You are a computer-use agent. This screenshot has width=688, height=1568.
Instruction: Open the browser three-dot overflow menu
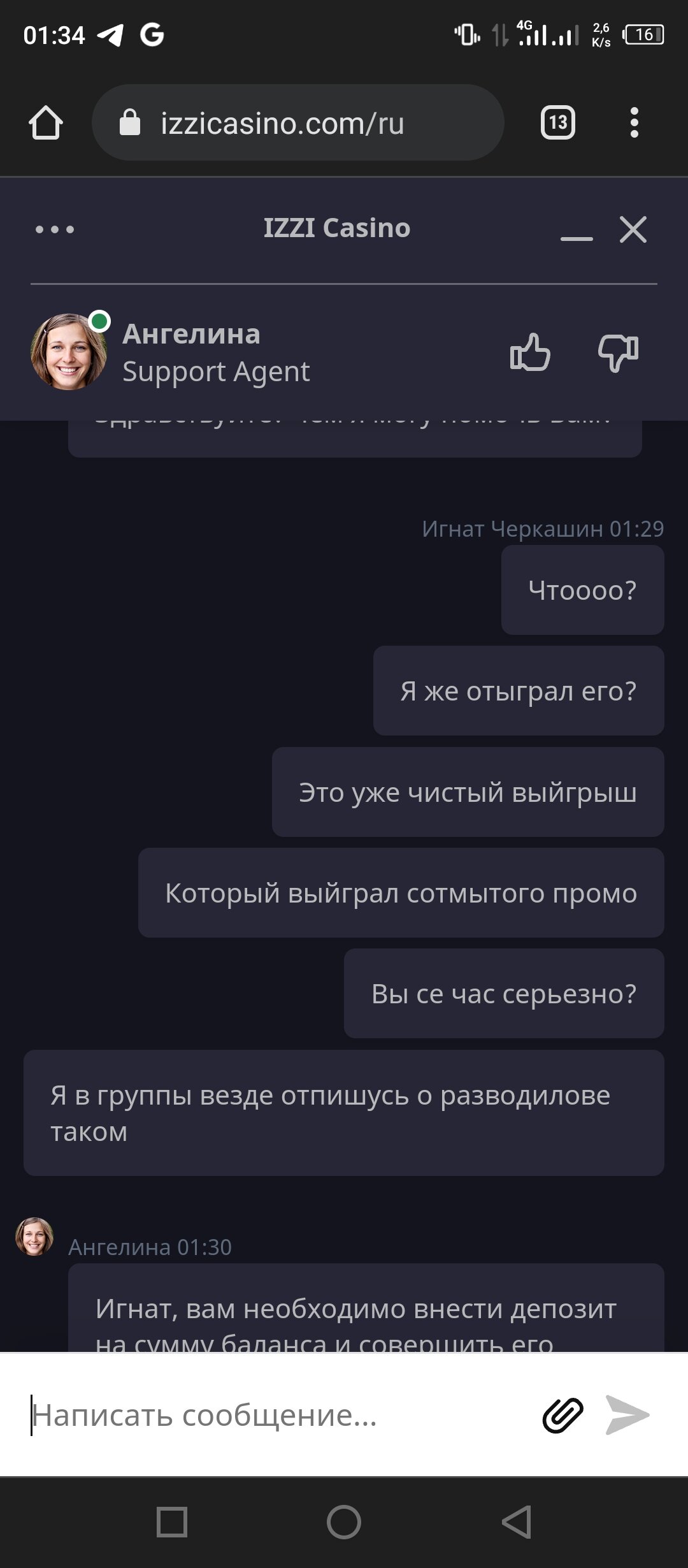[634, 122]
